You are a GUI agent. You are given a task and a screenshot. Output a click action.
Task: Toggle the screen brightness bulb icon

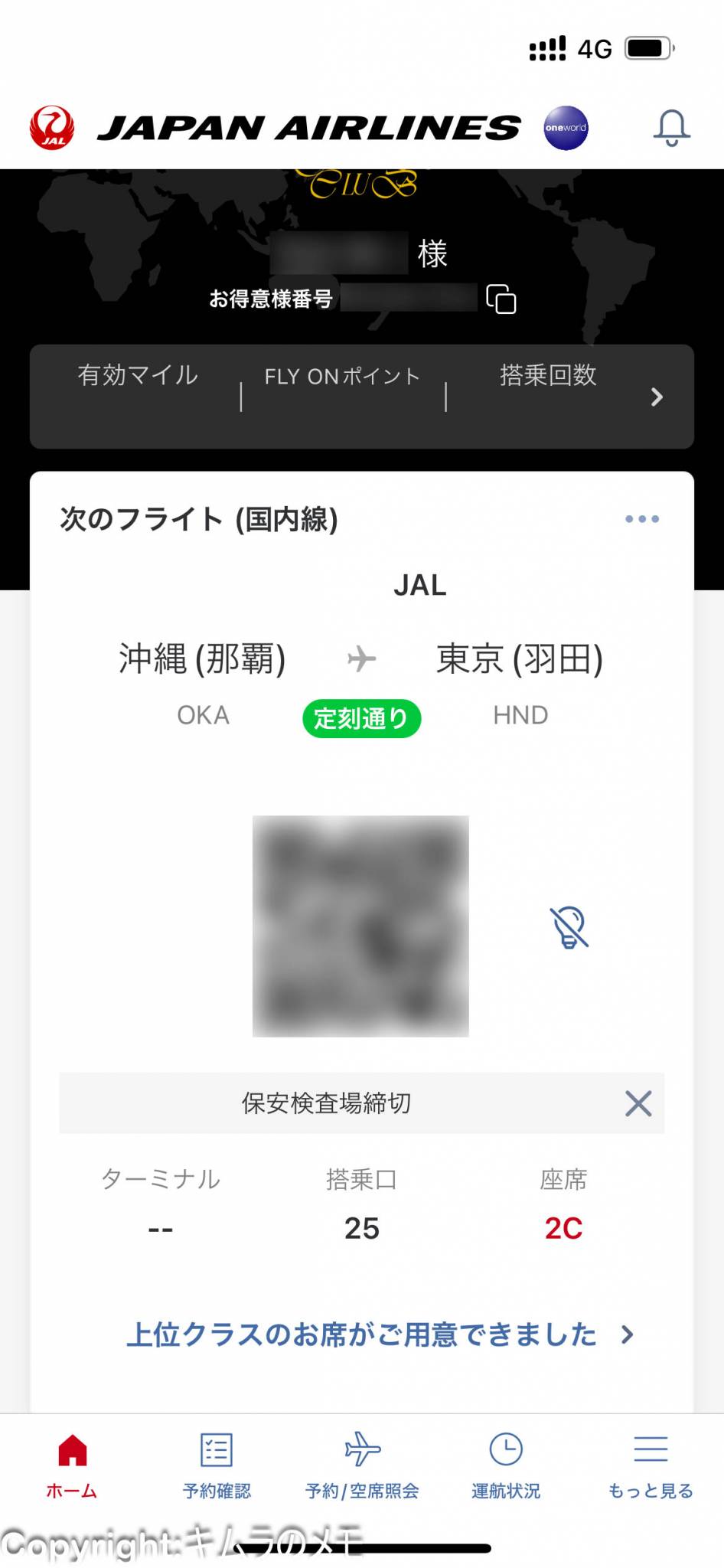569,927
